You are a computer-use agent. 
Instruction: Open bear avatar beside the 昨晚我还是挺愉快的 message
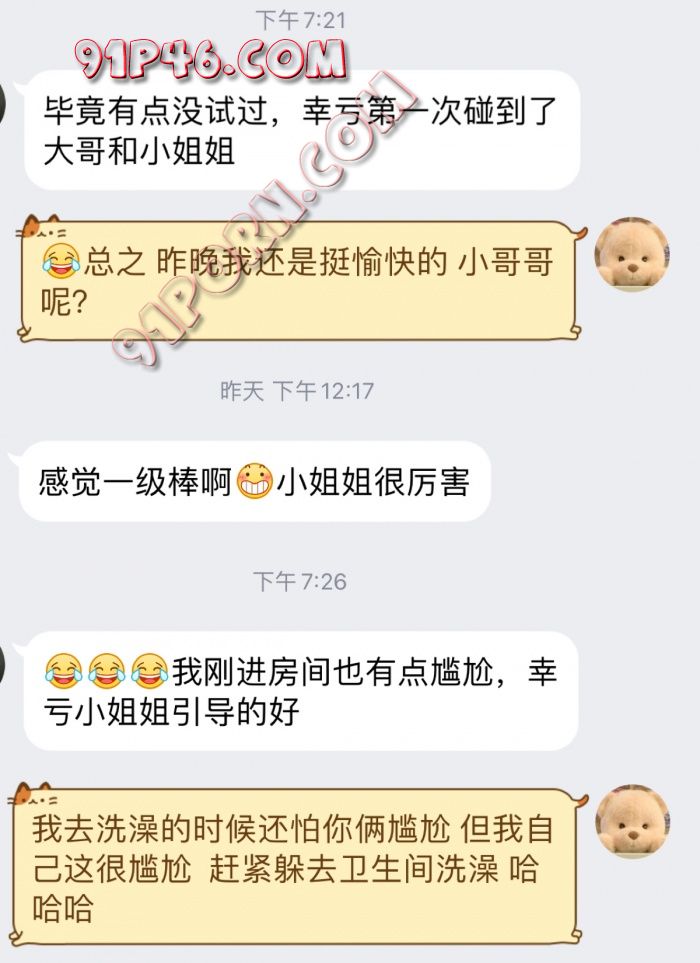point(632,255)
